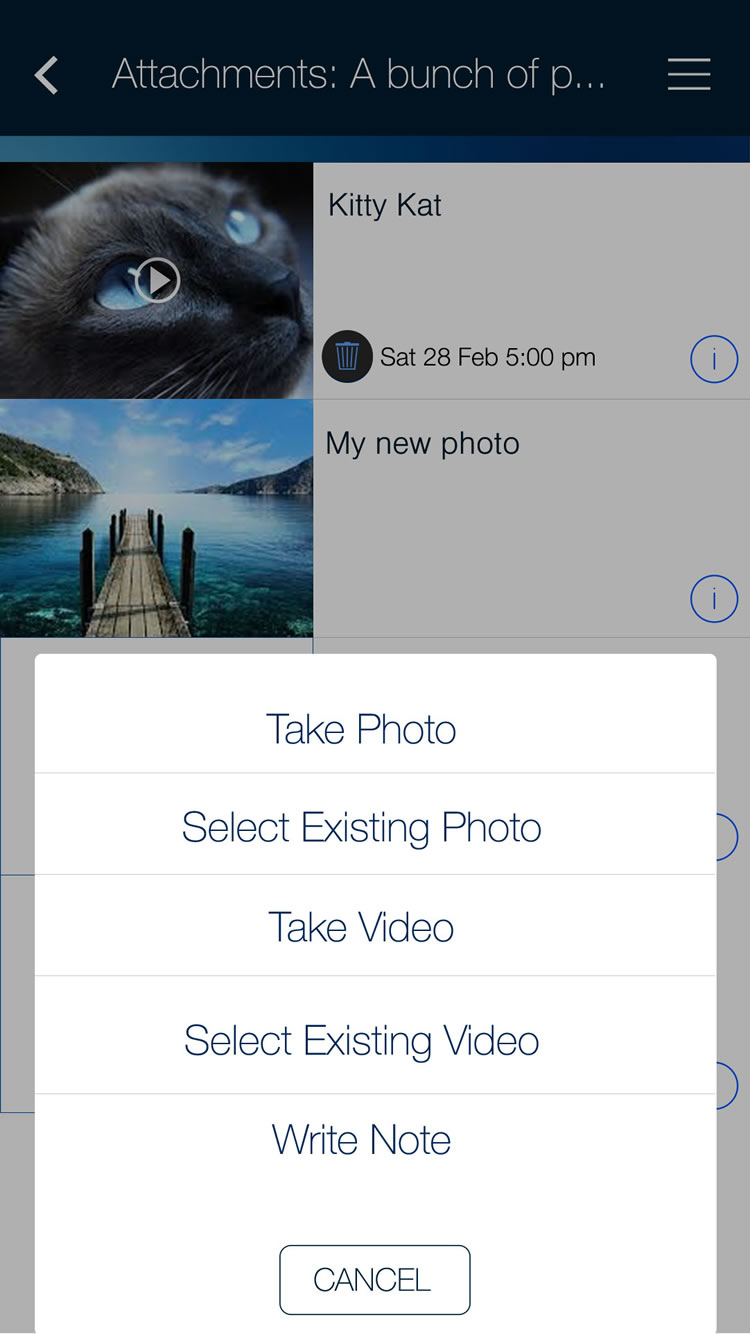Screen dimensions: 750x1334
Task: Choose Select Existing Video
Action: tap(361, 1040)
